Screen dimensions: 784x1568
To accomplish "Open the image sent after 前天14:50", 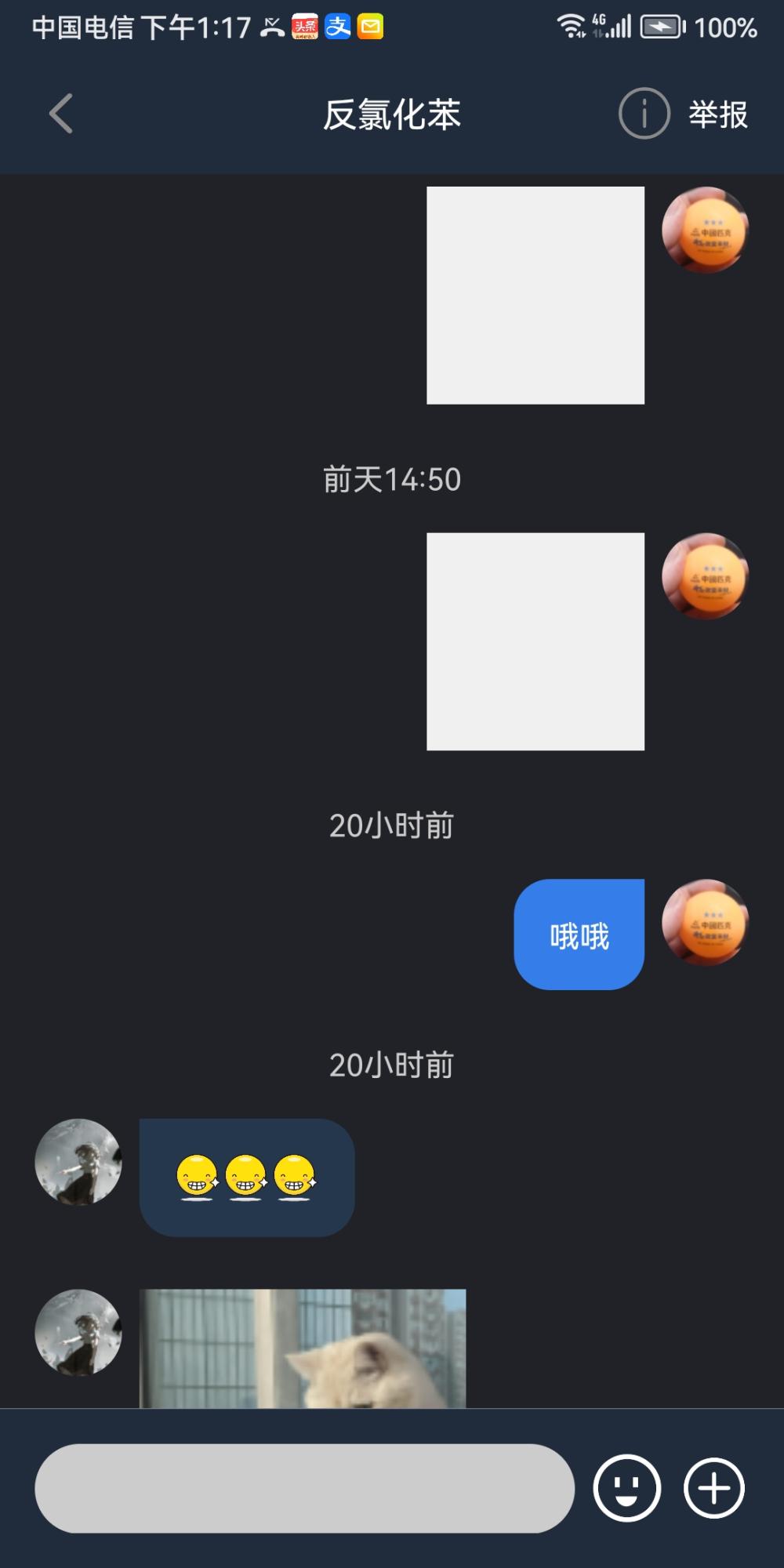I will tap(535, 641).
